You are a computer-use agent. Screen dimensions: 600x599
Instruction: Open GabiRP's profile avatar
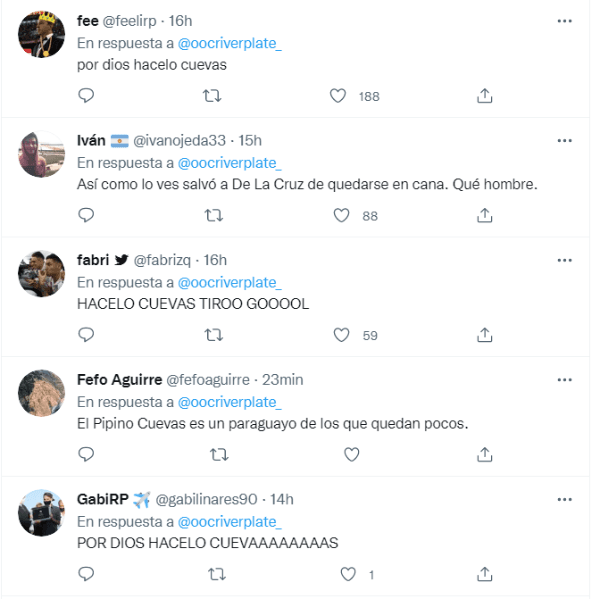[43, 512]
